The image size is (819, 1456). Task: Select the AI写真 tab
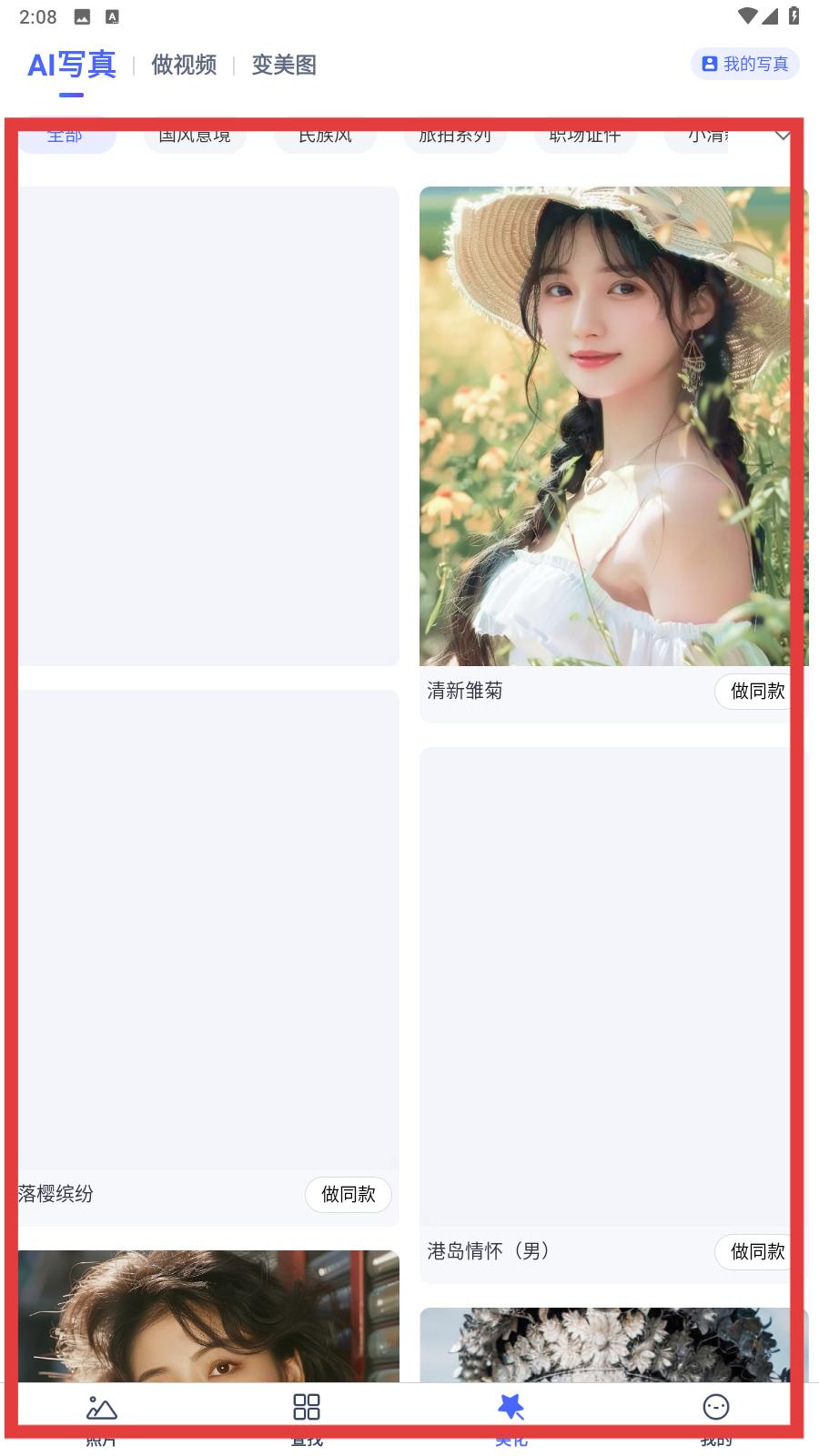[72, 65]
